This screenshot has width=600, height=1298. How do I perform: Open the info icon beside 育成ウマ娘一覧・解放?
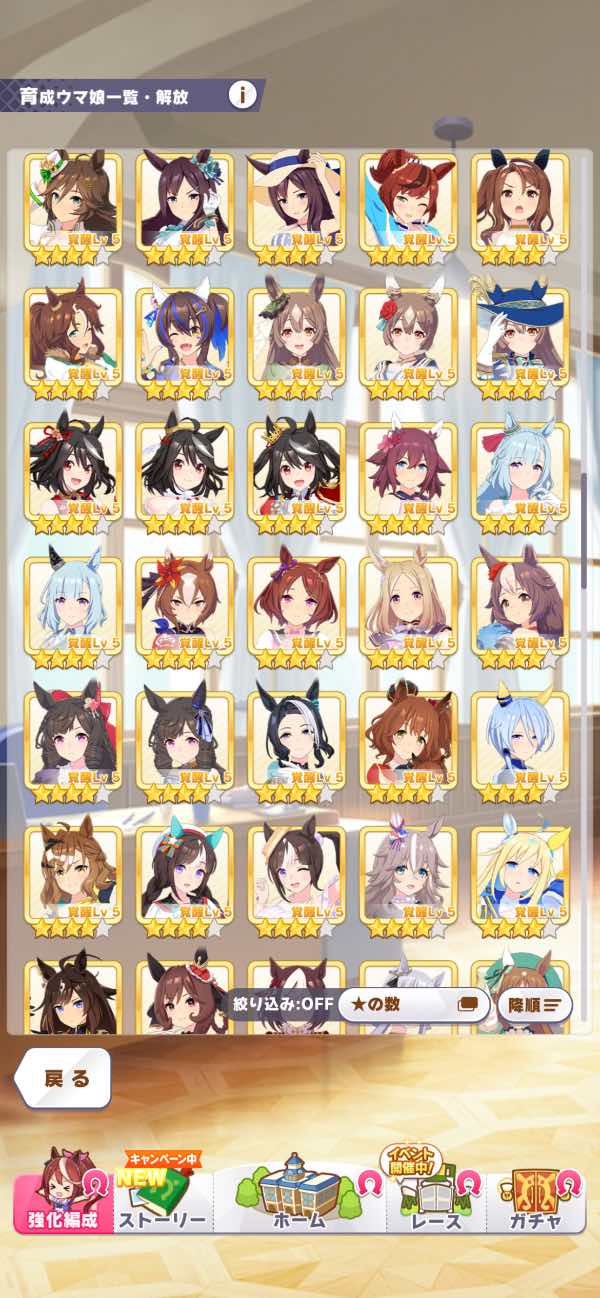[242, 95]
